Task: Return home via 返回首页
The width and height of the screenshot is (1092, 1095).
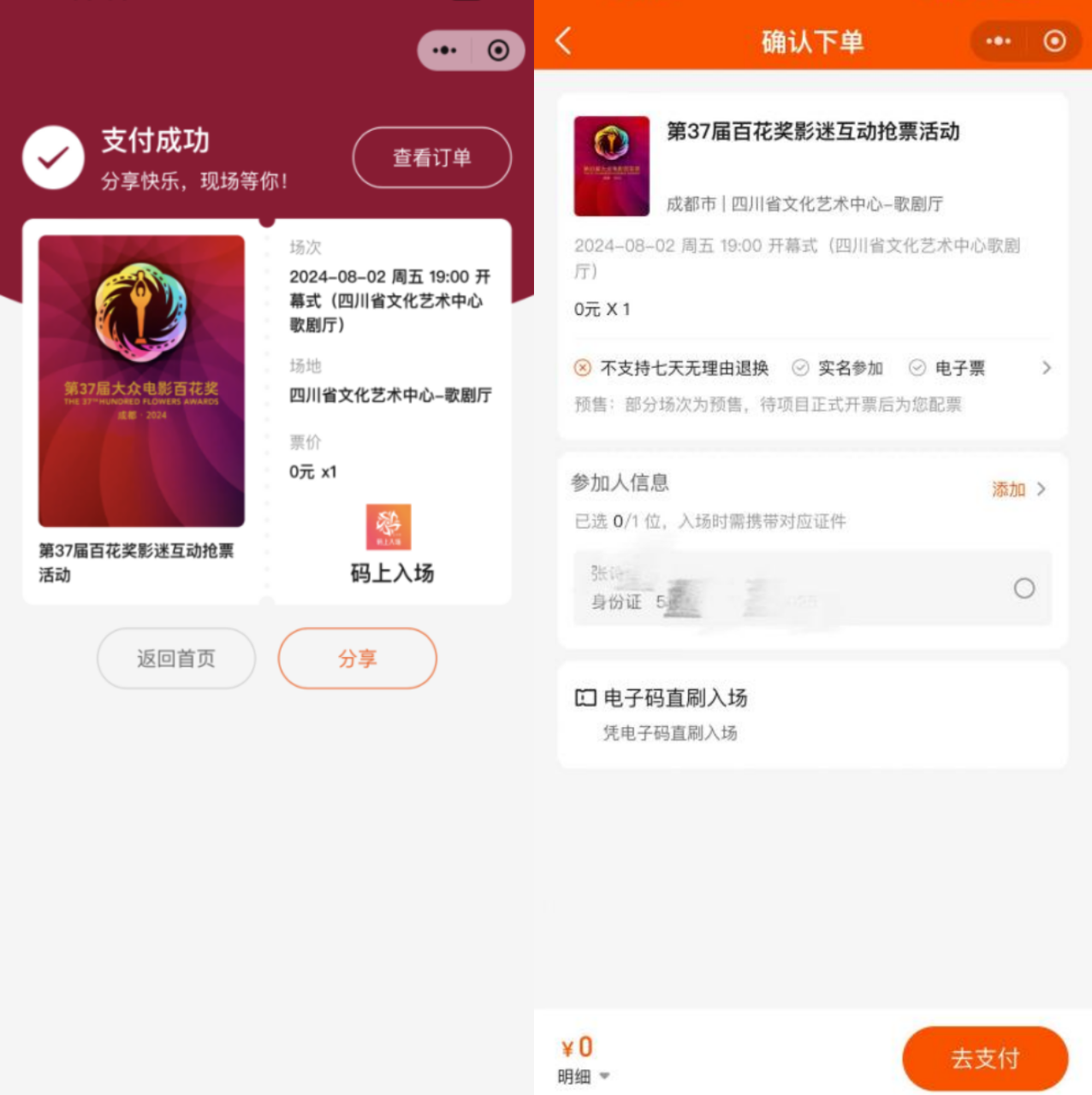Action: point(176,659)
